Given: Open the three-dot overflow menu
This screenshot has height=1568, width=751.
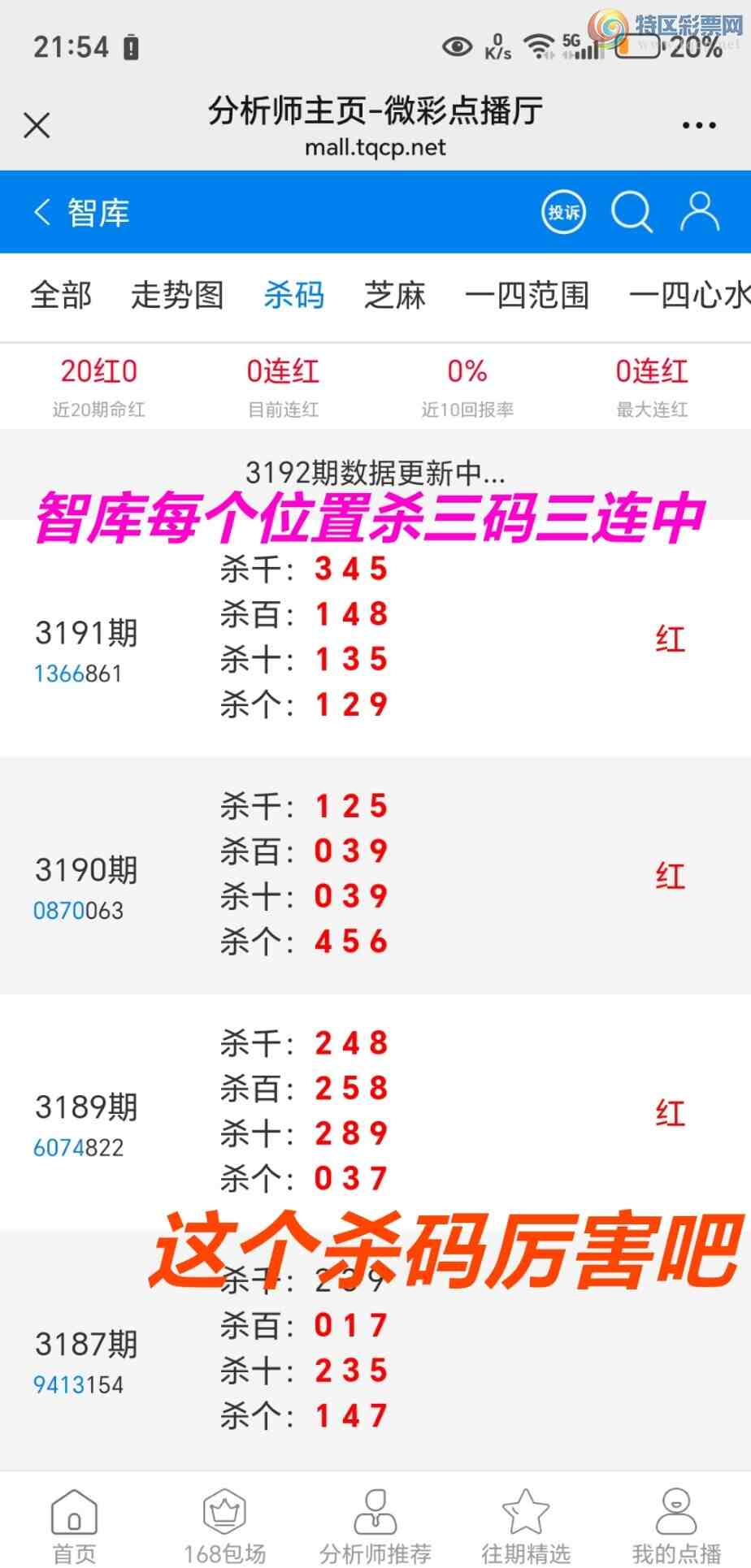Looking at the screenshot, I should (x=698, y=126).
